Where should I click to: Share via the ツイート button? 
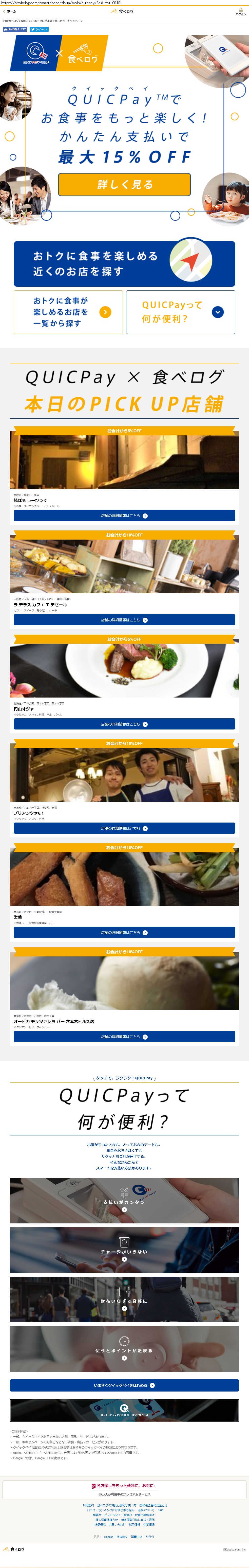(39, 29)
